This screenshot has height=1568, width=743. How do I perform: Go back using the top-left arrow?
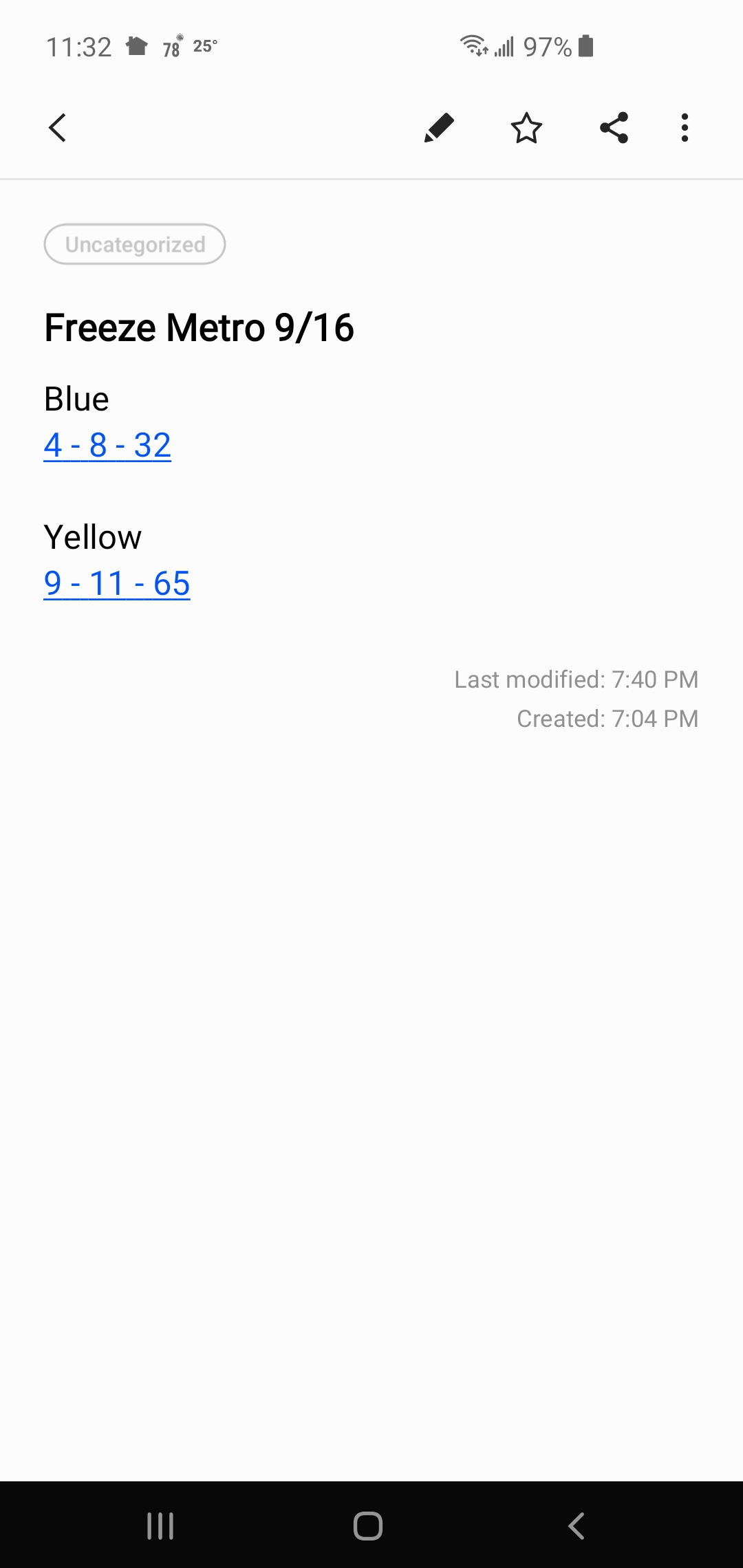click(x=58, y=128)
